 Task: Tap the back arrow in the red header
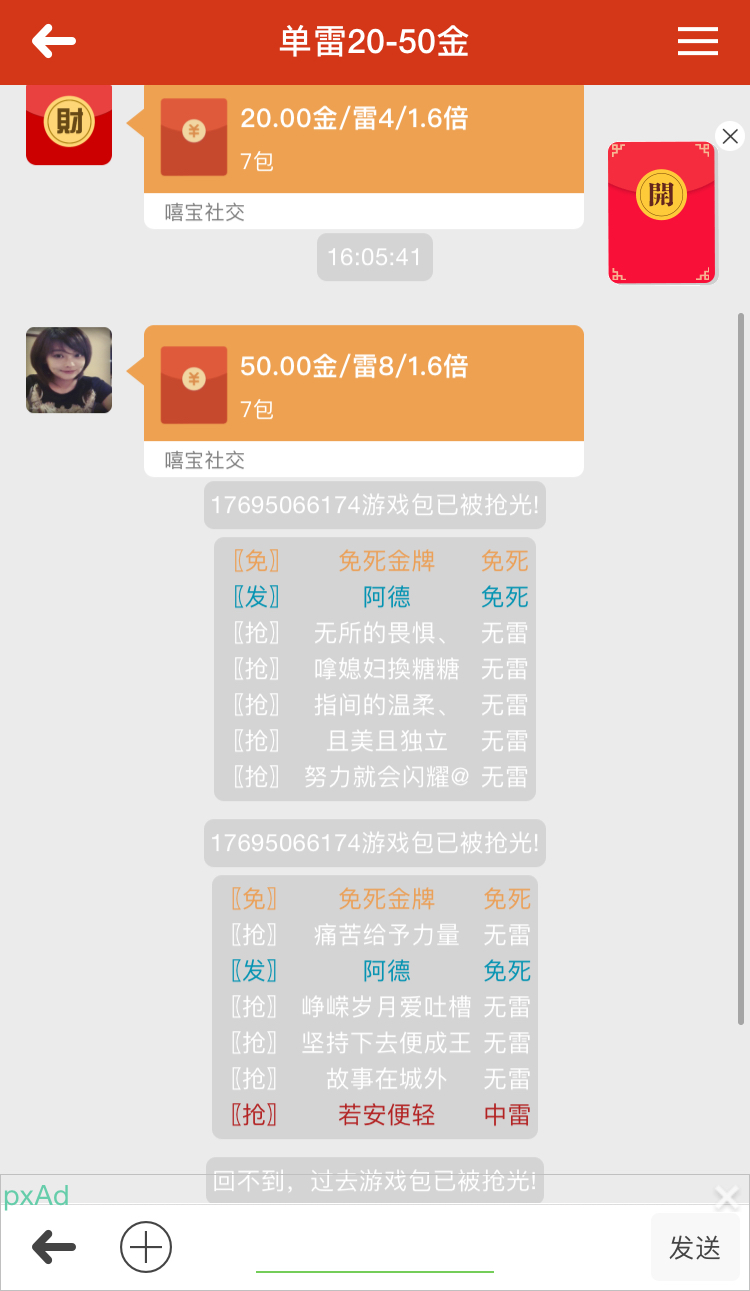(53, 42)
